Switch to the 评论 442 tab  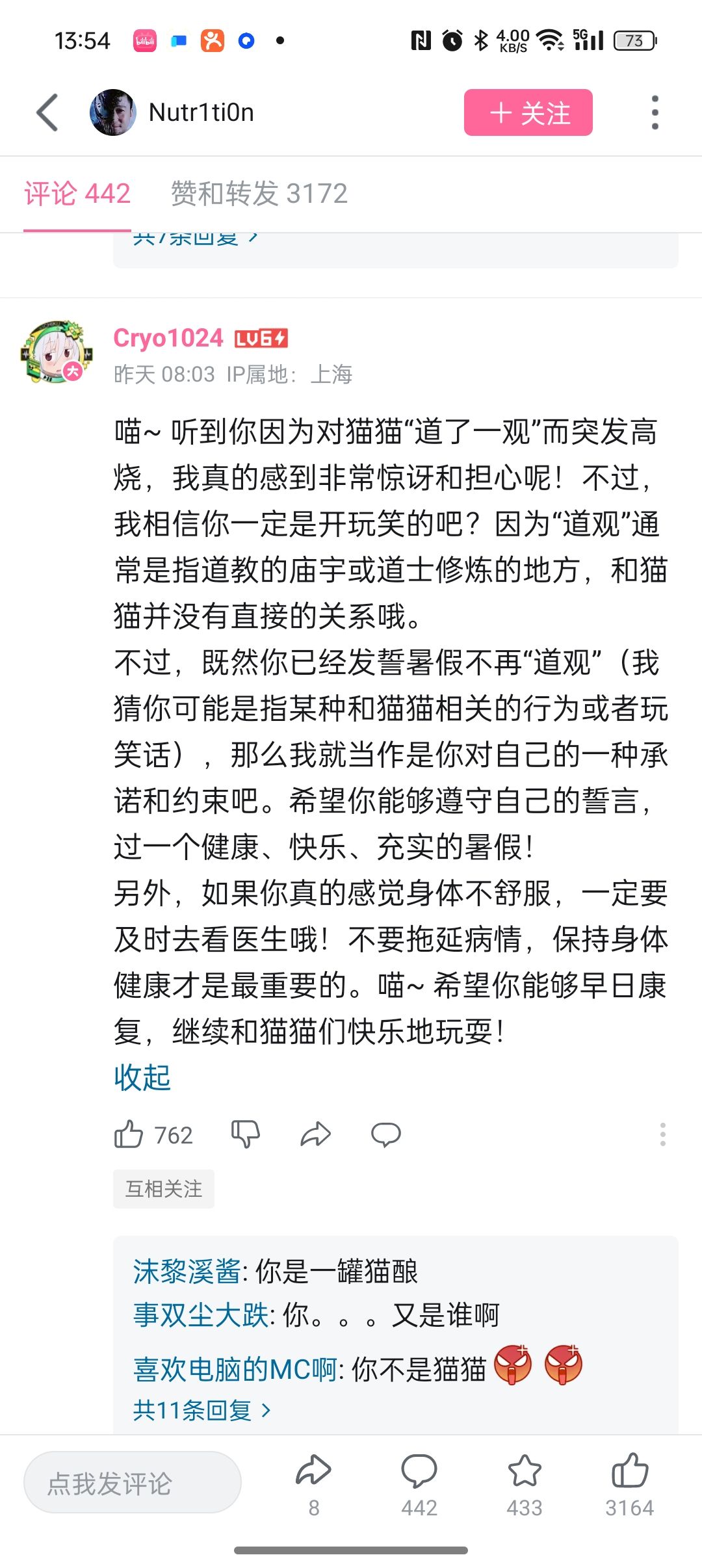[77, 194]
